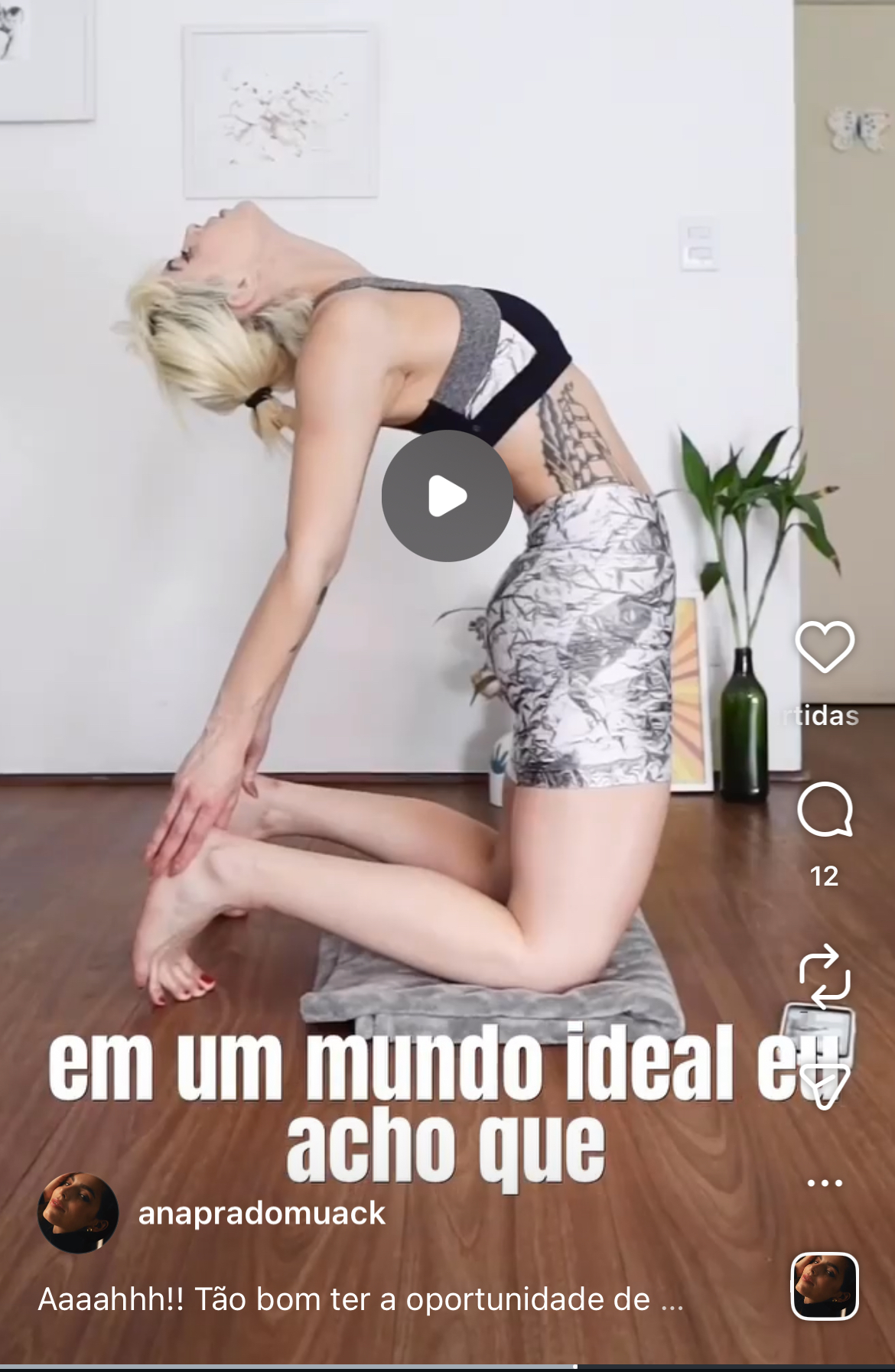Expand the caption starting with Aaaahhh

[360, 1299]
